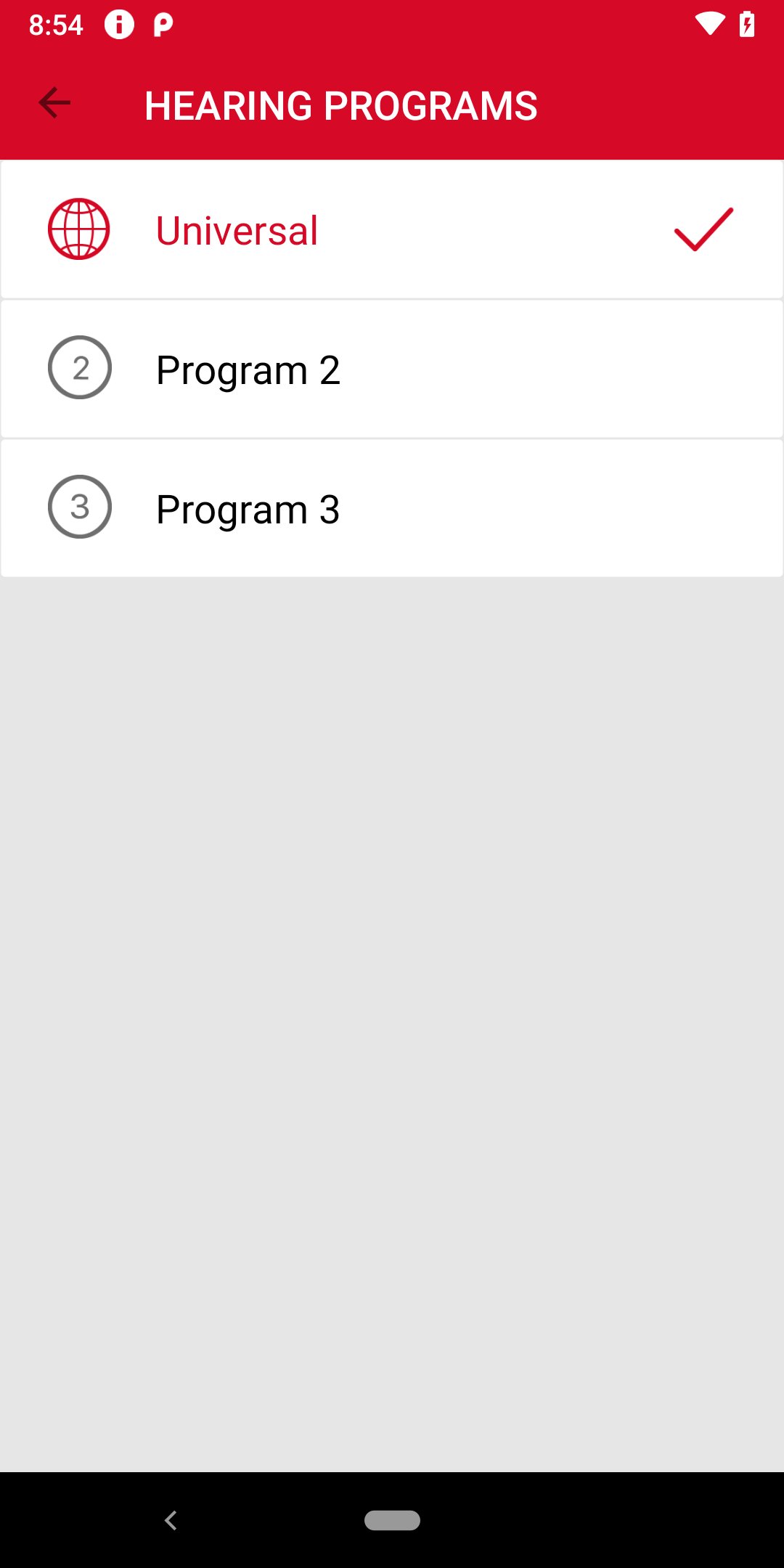The width and height of the screenshot is (784, 1568).
Task: Select Program 3 as active program
Action: 392,507
